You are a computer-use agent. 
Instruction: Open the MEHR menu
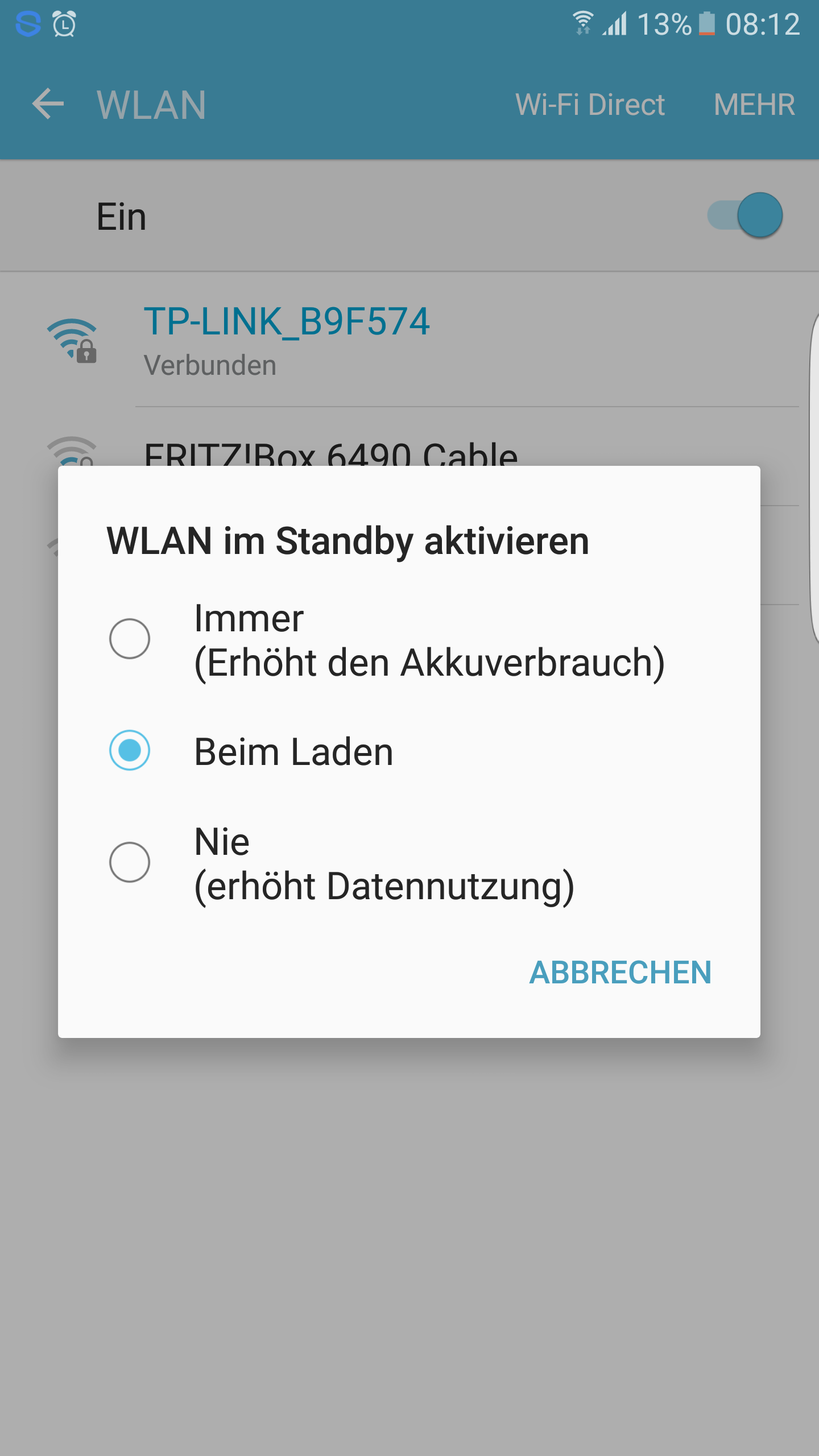coord(754,105)
